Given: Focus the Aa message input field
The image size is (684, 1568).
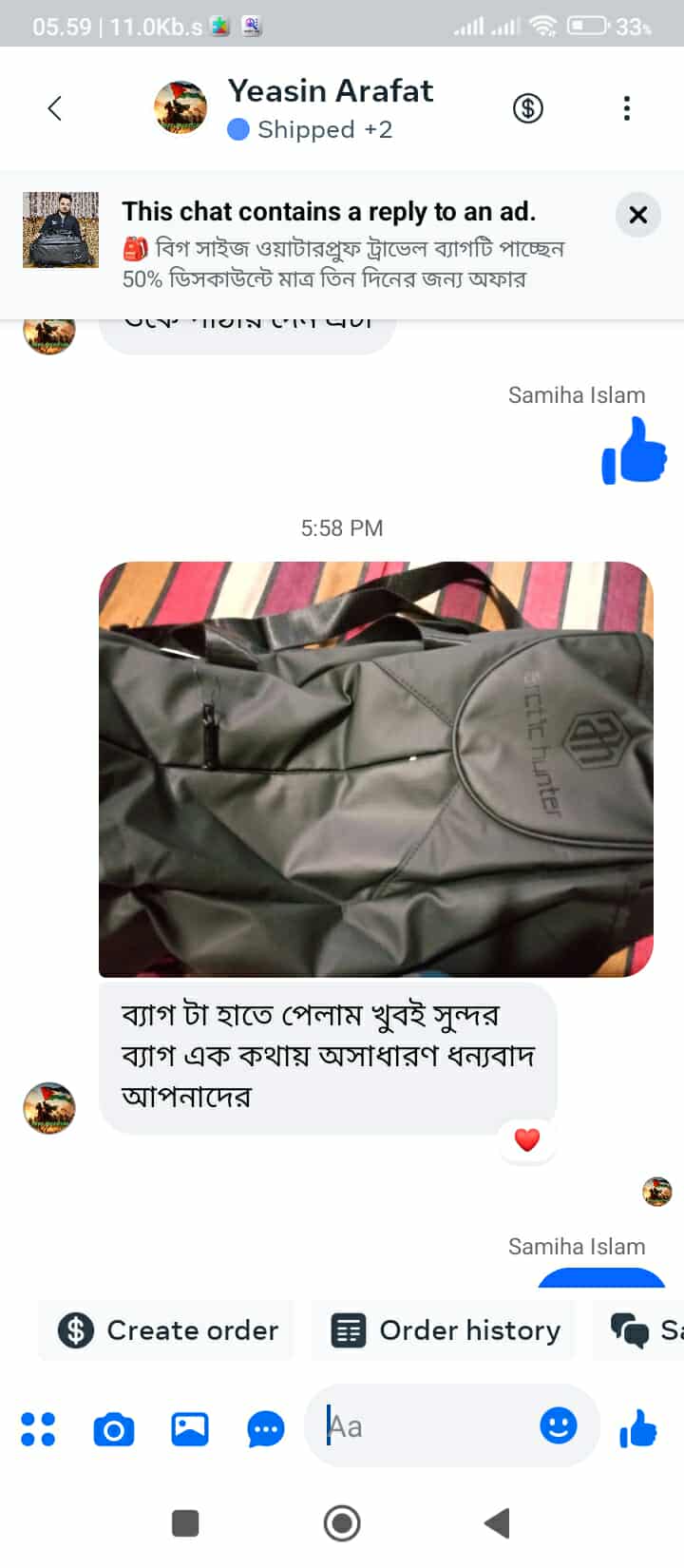Looking at the screenshot, I should [x=427, y=1426].
